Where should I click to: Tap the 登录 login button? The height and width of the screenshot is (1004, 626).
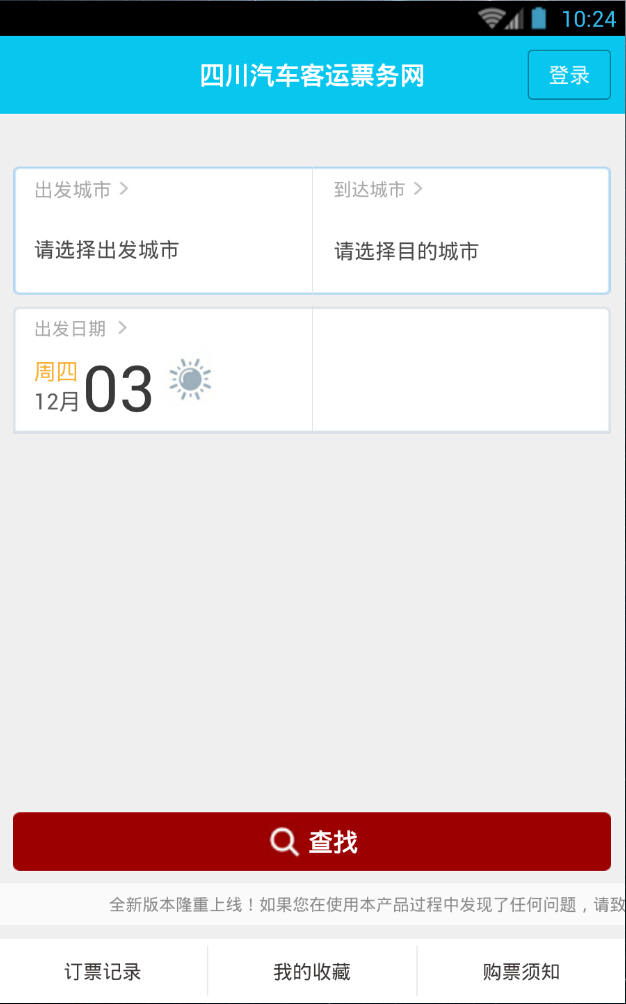569,75
